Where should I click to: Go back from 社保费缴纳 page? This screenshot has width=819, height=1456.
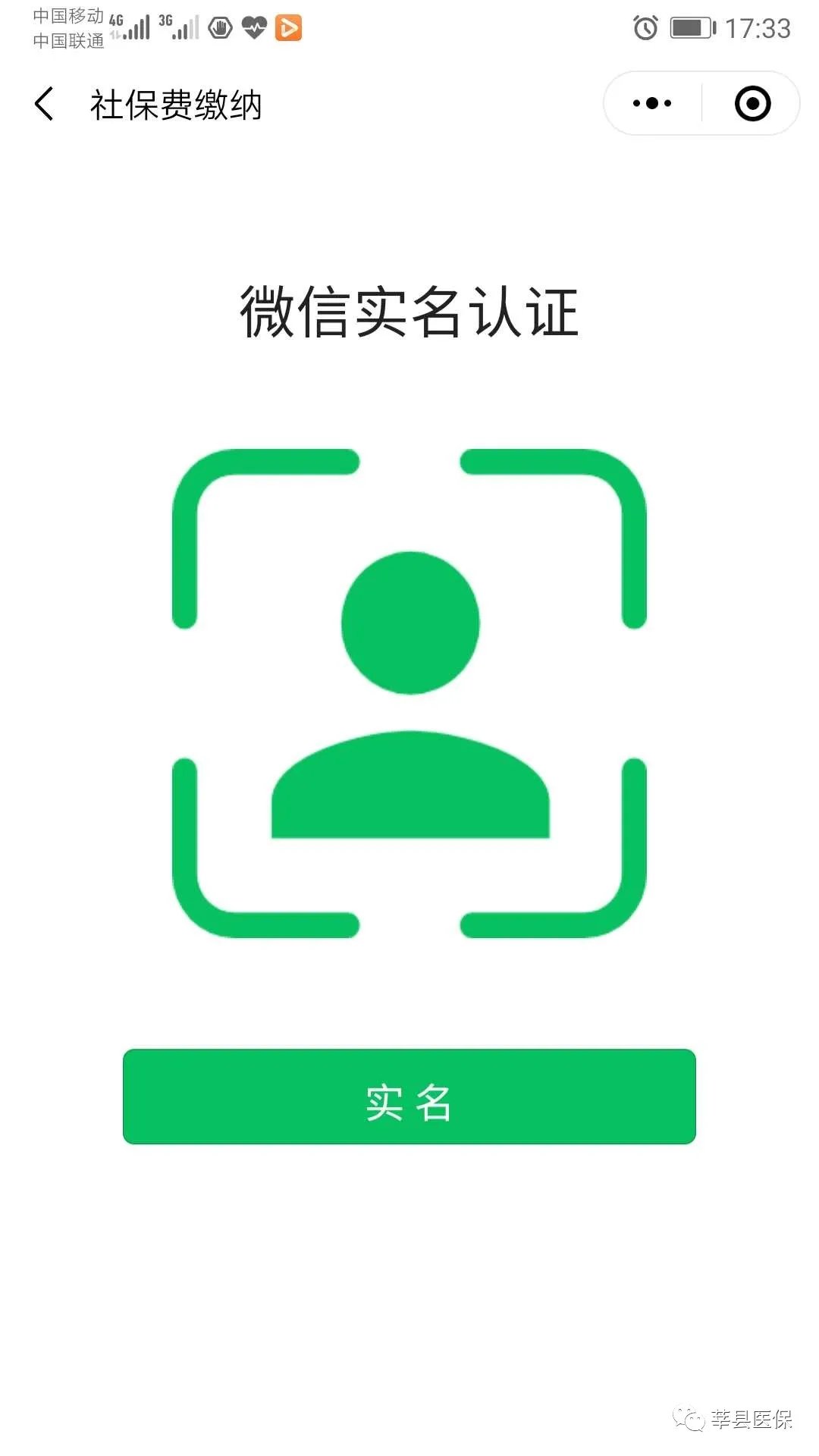click(x=44, y=104)
